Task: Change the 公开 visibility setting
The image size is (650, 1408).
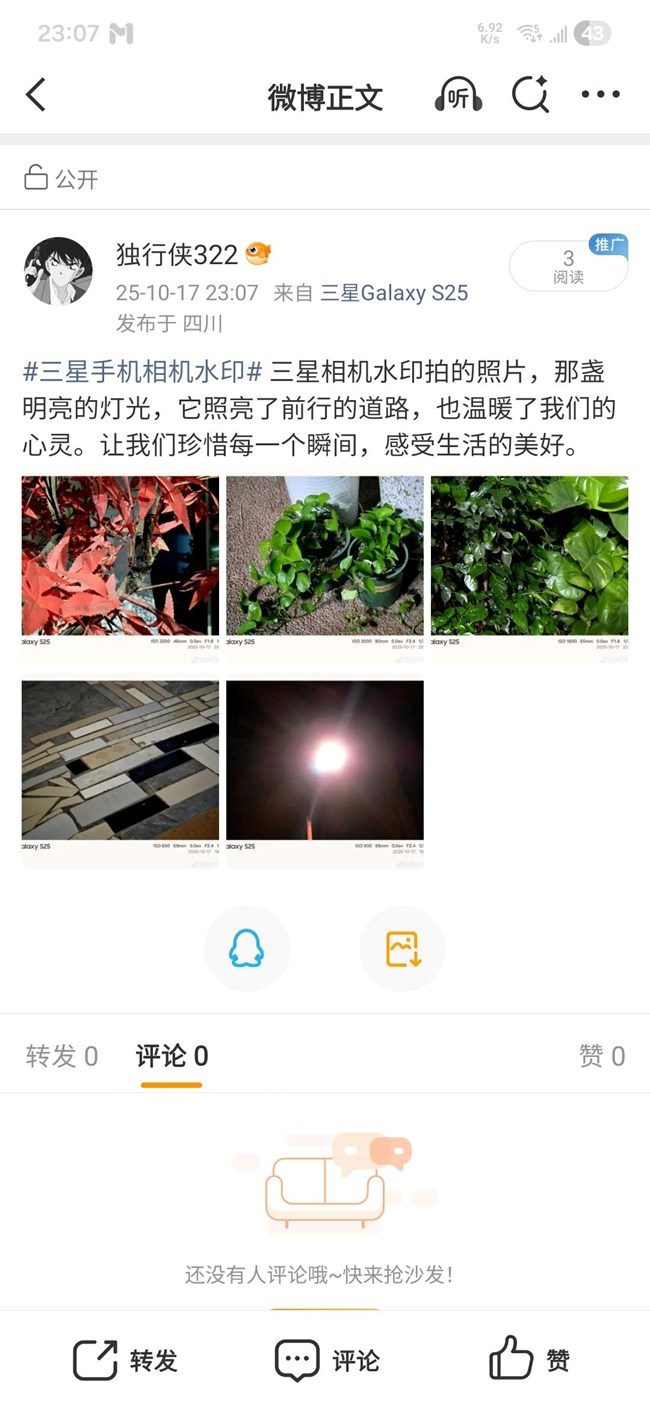Action: [62, 179]
